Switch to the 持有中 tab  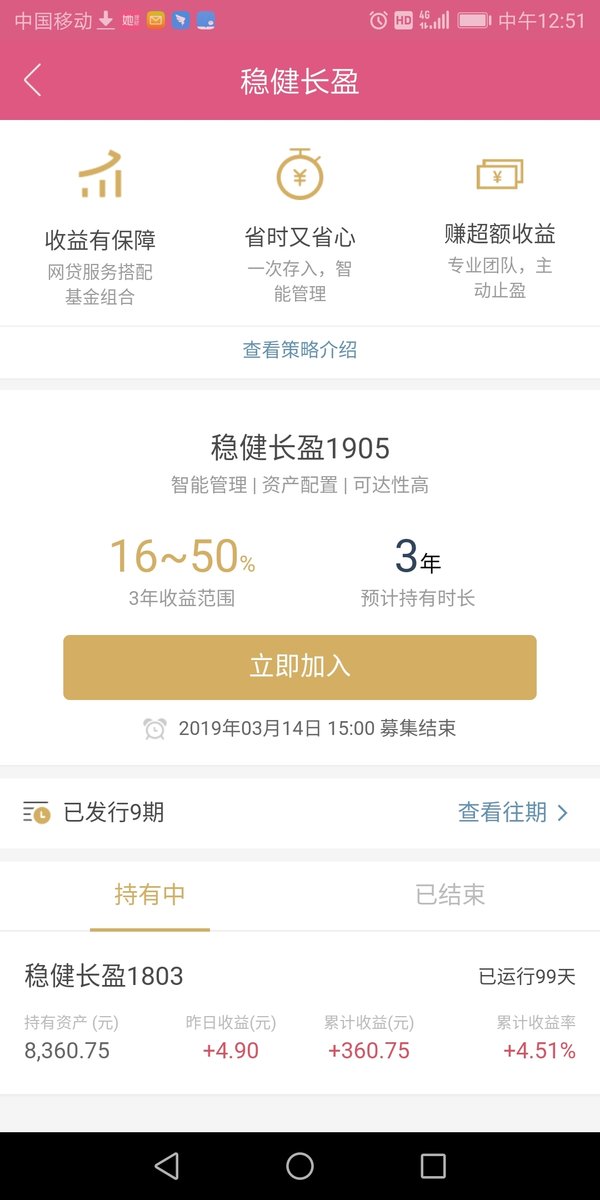(x=150, y=894)
